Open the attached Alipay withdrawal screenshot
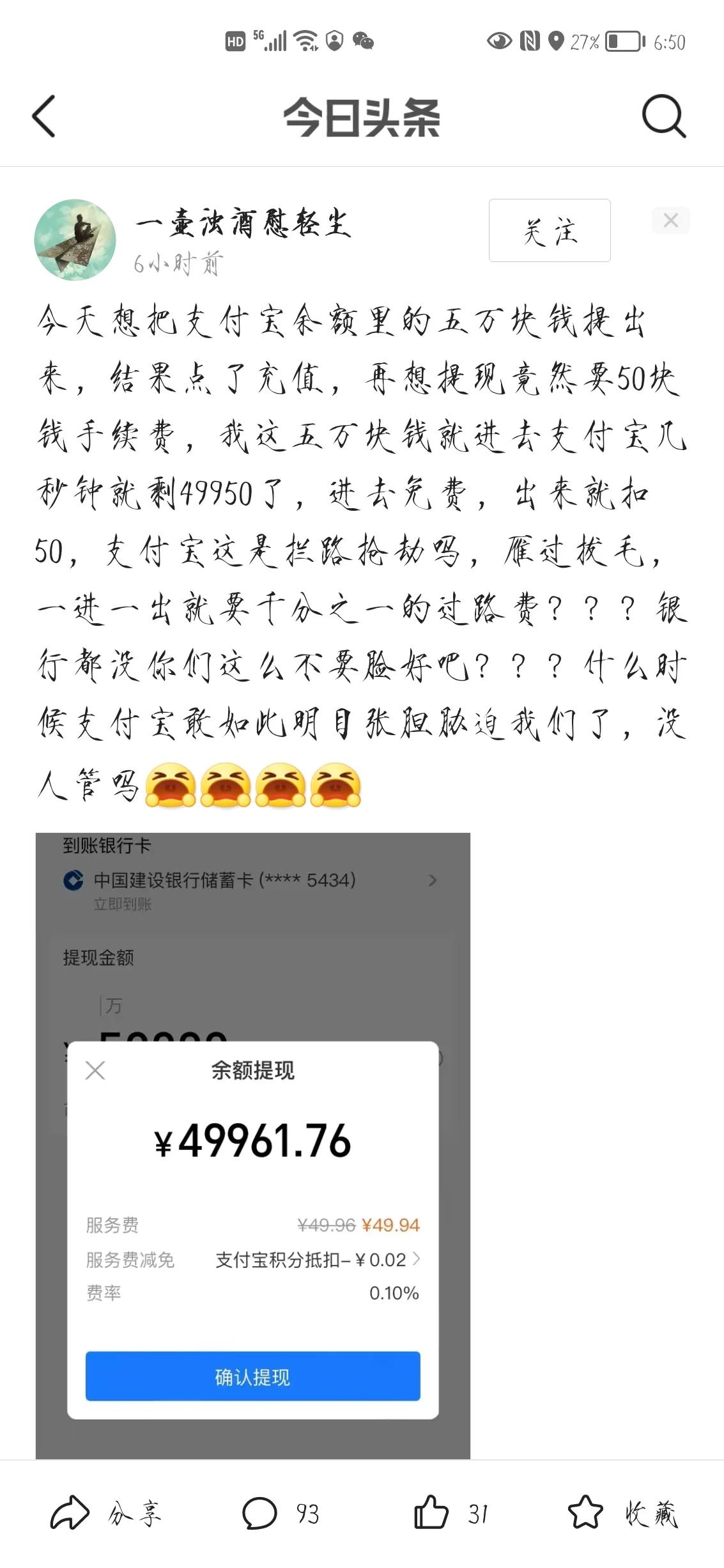Image resolution: width=724 pixels, height=1568 pixels. click(x=252, y=1145)
